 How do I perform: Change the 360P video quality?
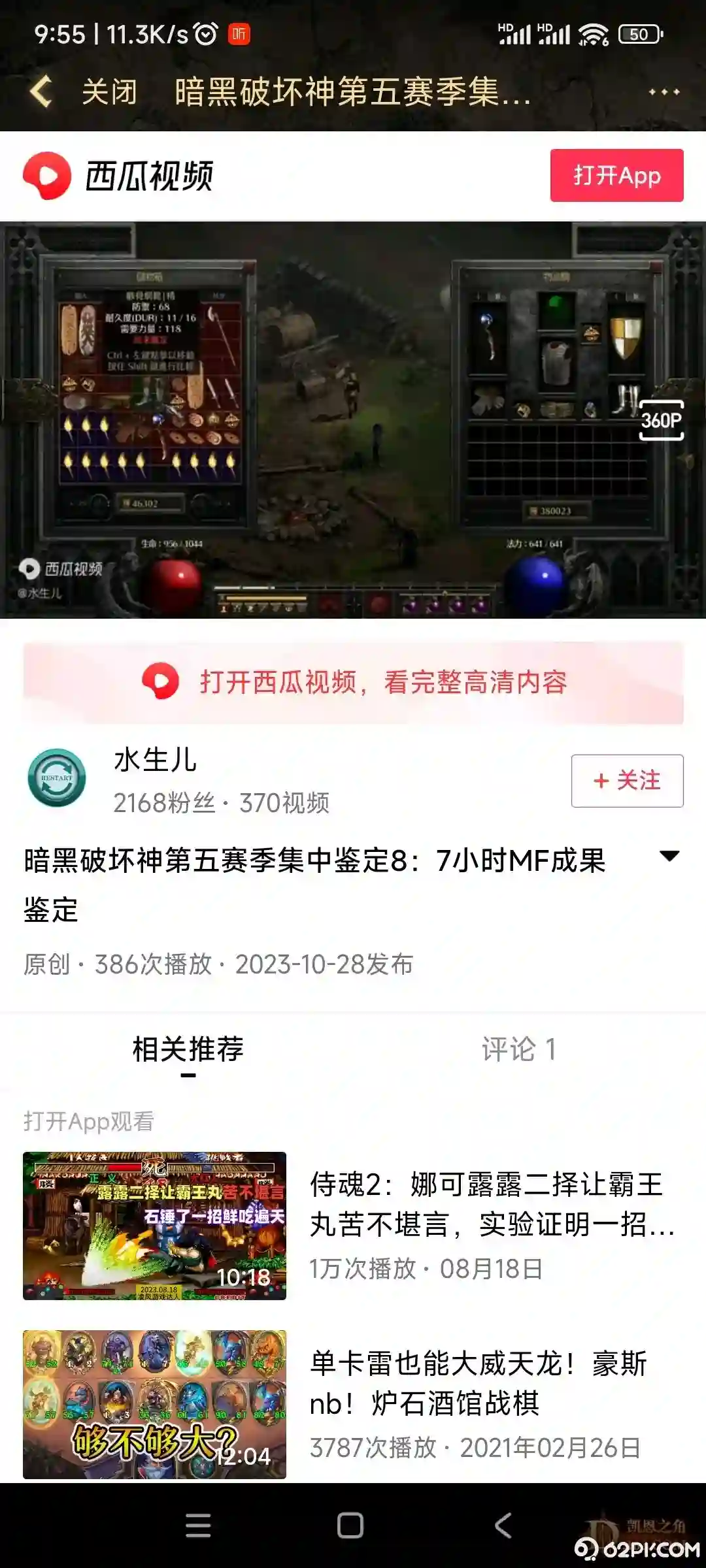[661, 420]
